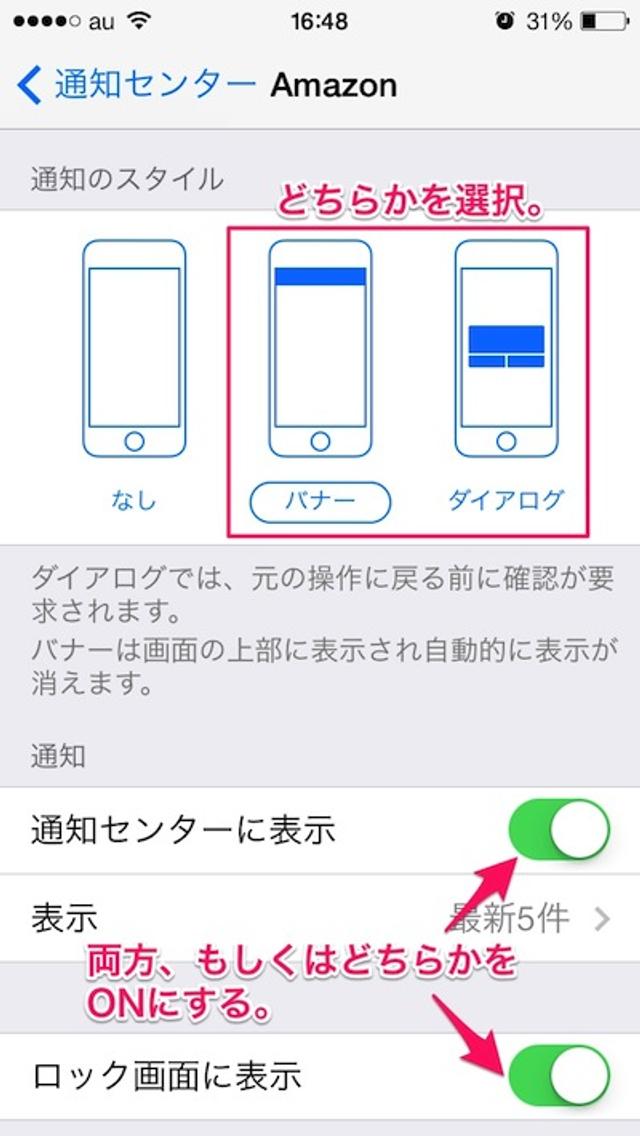Disable ロック画面に表示 switch
Viewport: 640px width, 1136px height.
(558, 1076)
